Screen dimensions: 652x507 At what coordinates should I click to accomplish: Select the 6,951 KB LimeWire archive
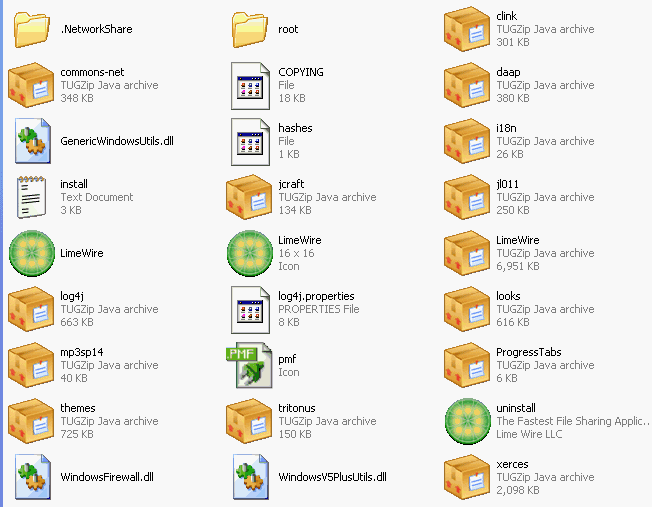[x=468, y=253]
